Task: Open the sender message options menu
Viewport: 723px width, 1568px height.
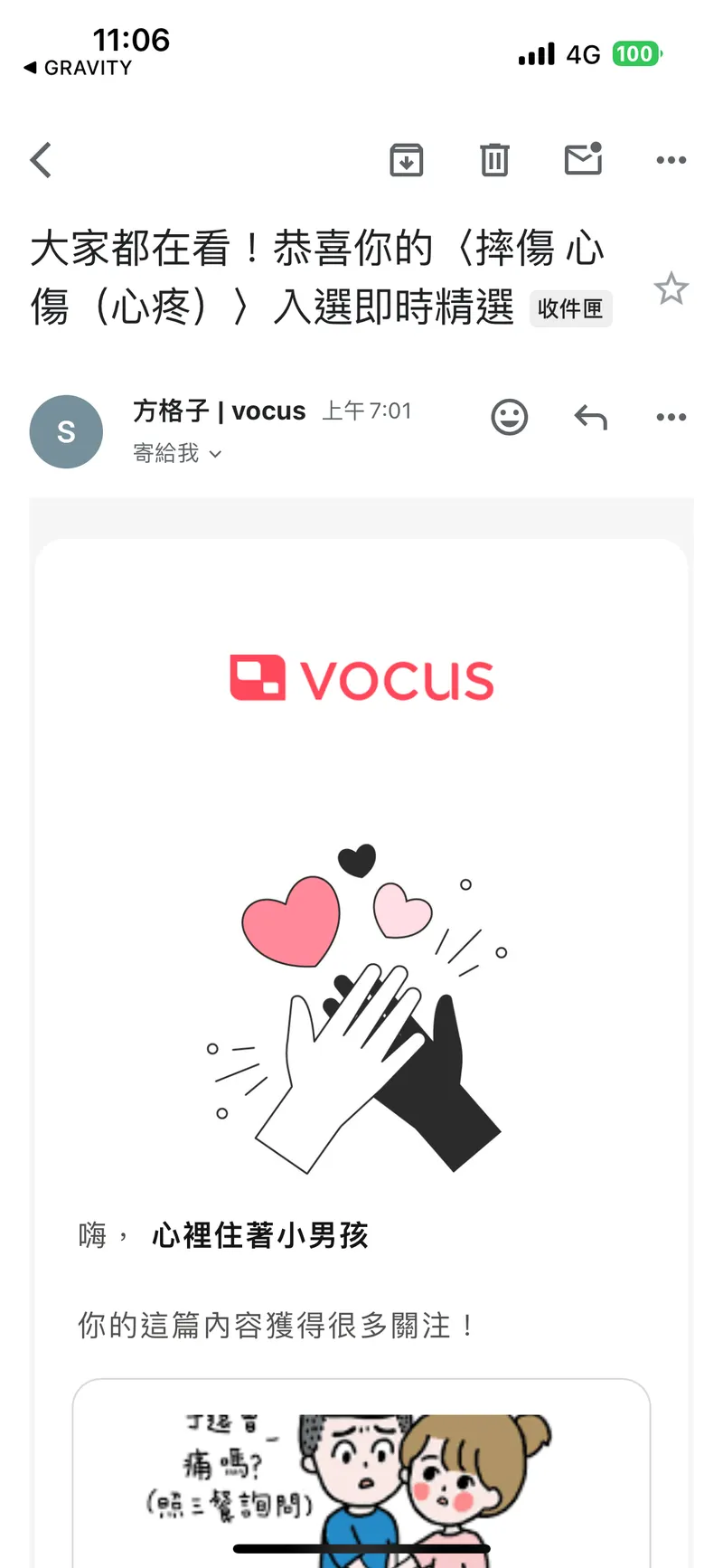Action: [x=671, y=417]
